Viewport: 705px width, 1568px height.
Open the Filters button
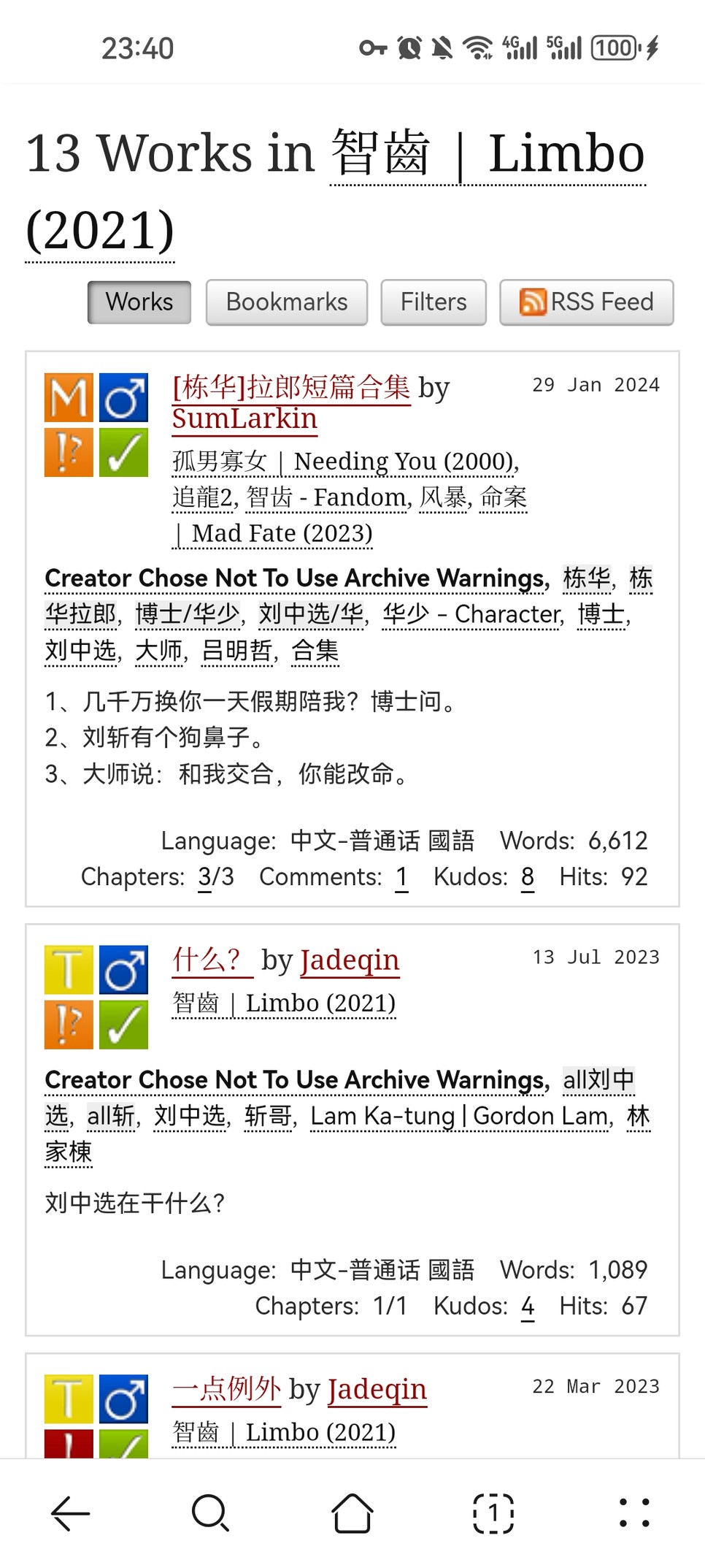[434, 302]
